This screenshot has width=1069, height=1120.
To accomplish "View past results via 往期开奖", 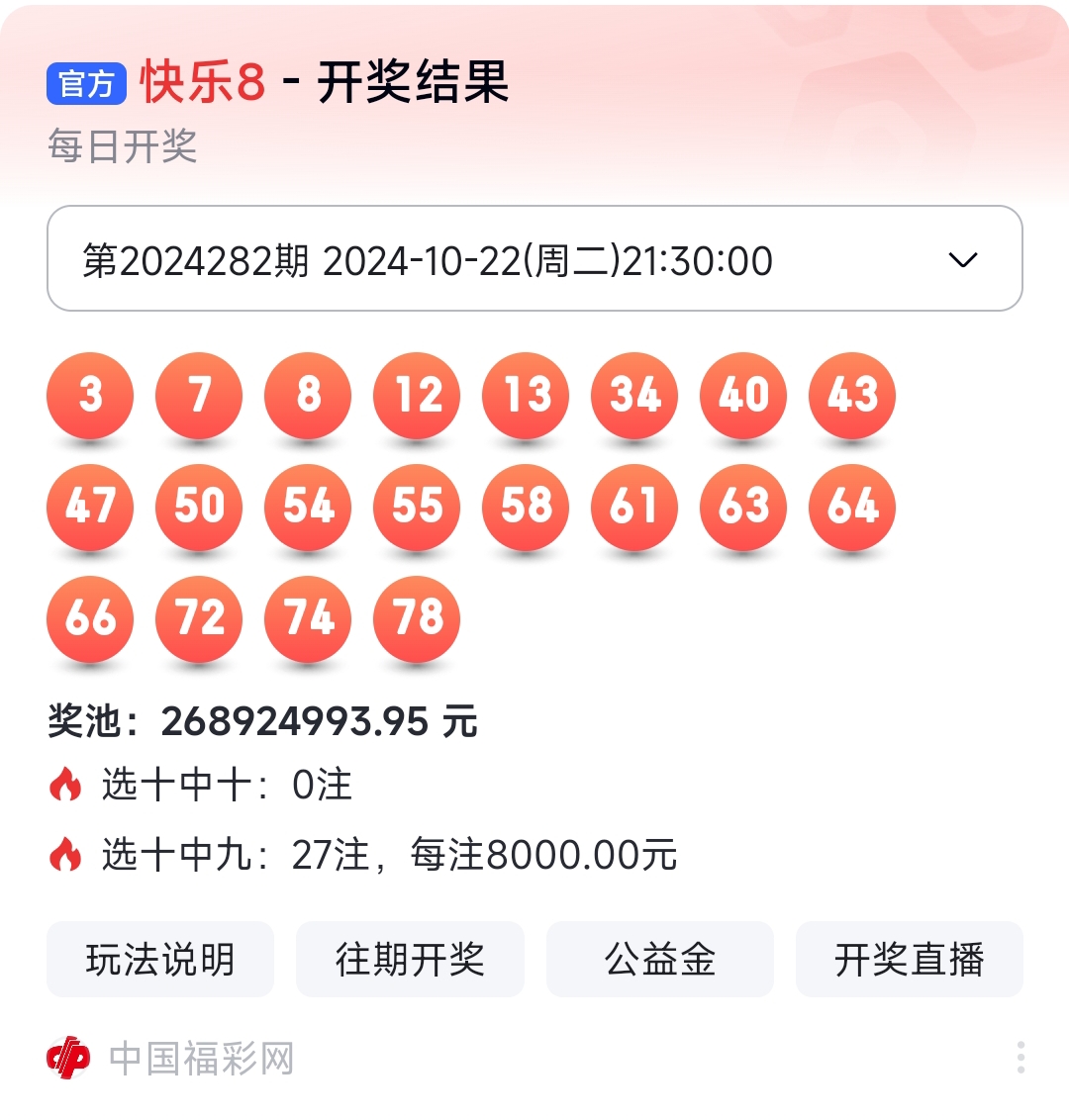I will [410, 959].
